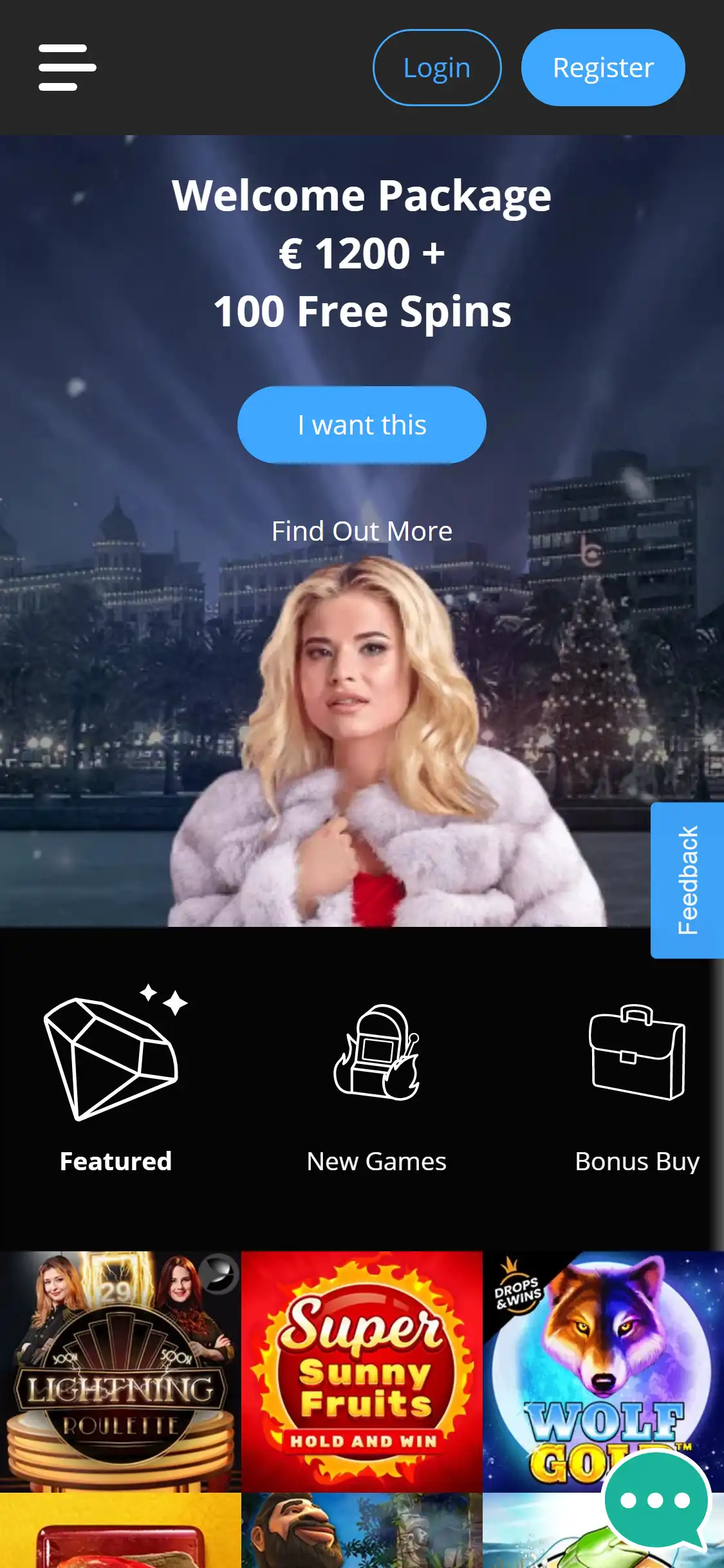Switch to the New Games category
The height and width of the screenshot is (1568, 724).
(376, 1081)
